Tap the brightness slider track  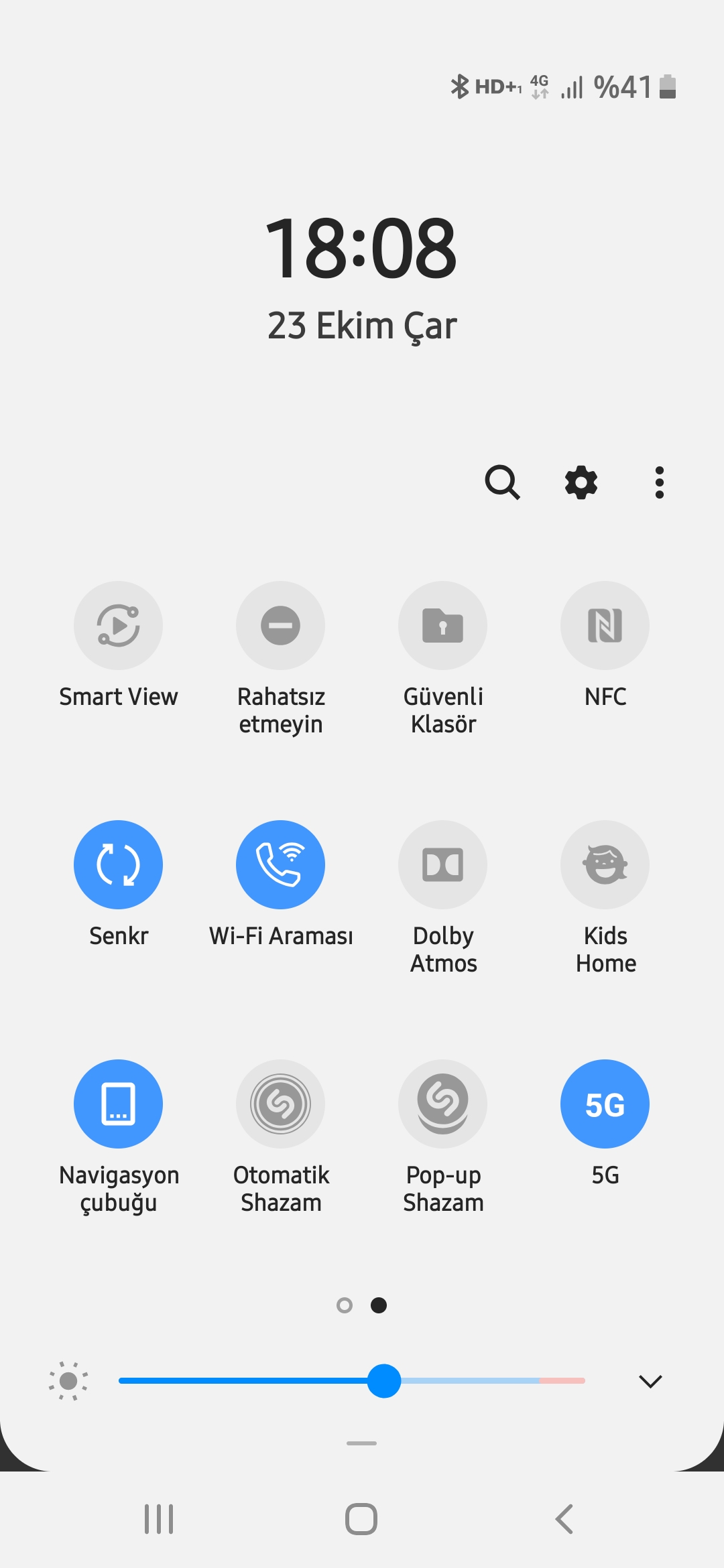click(x=352, y=1381)
